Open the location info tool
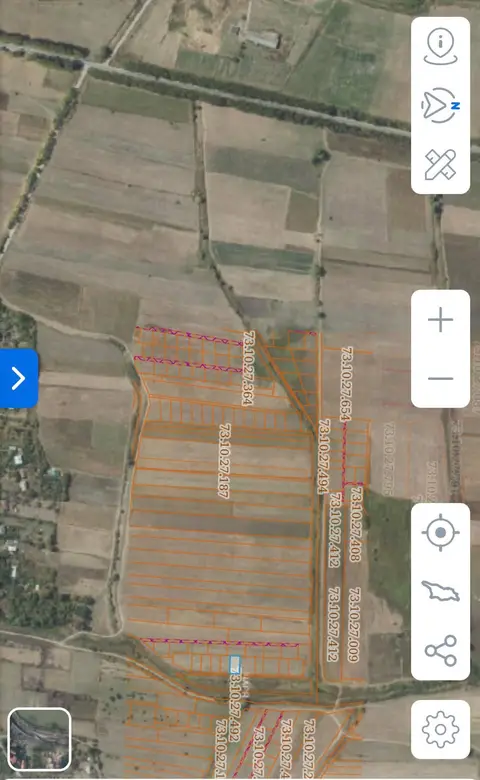Screen dimensions: 480x780 [x=440, y=47]
